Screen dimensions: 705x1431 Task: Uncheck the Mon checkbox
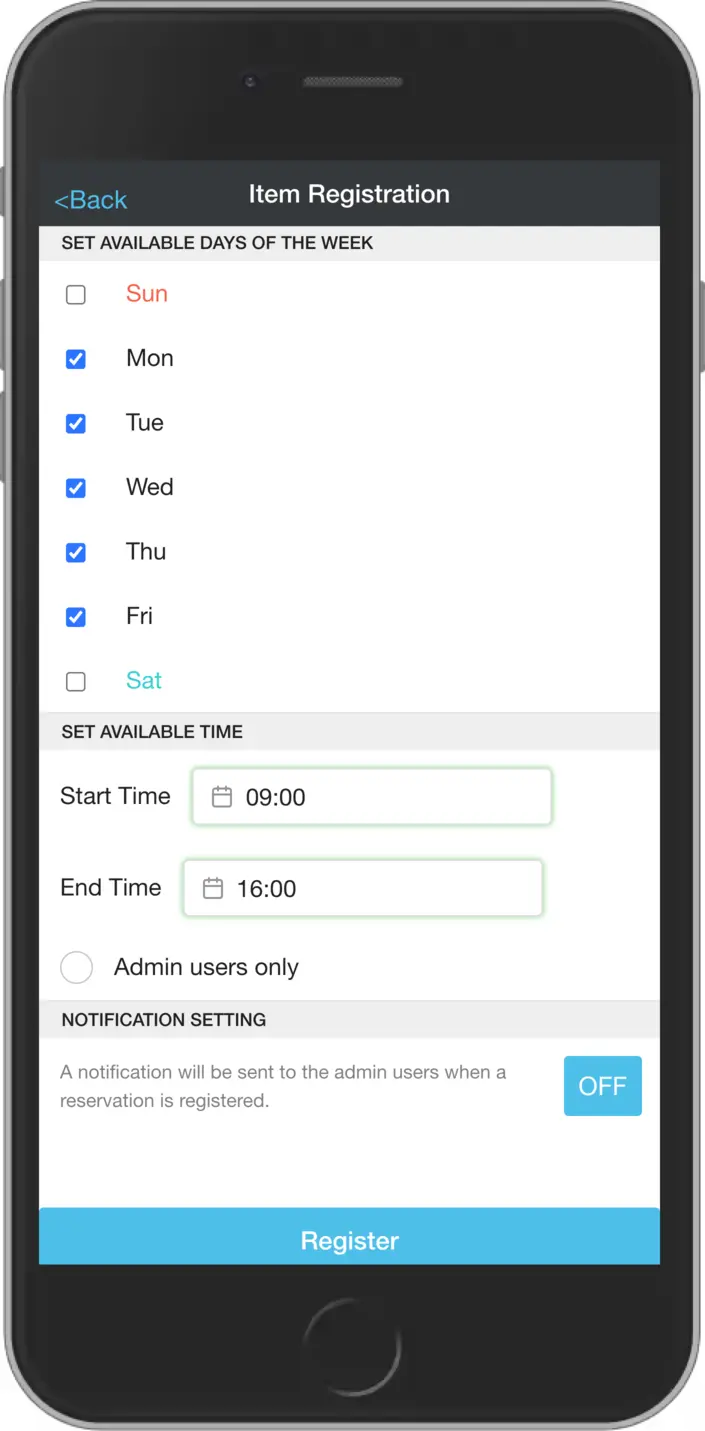(x=76, y=359)
